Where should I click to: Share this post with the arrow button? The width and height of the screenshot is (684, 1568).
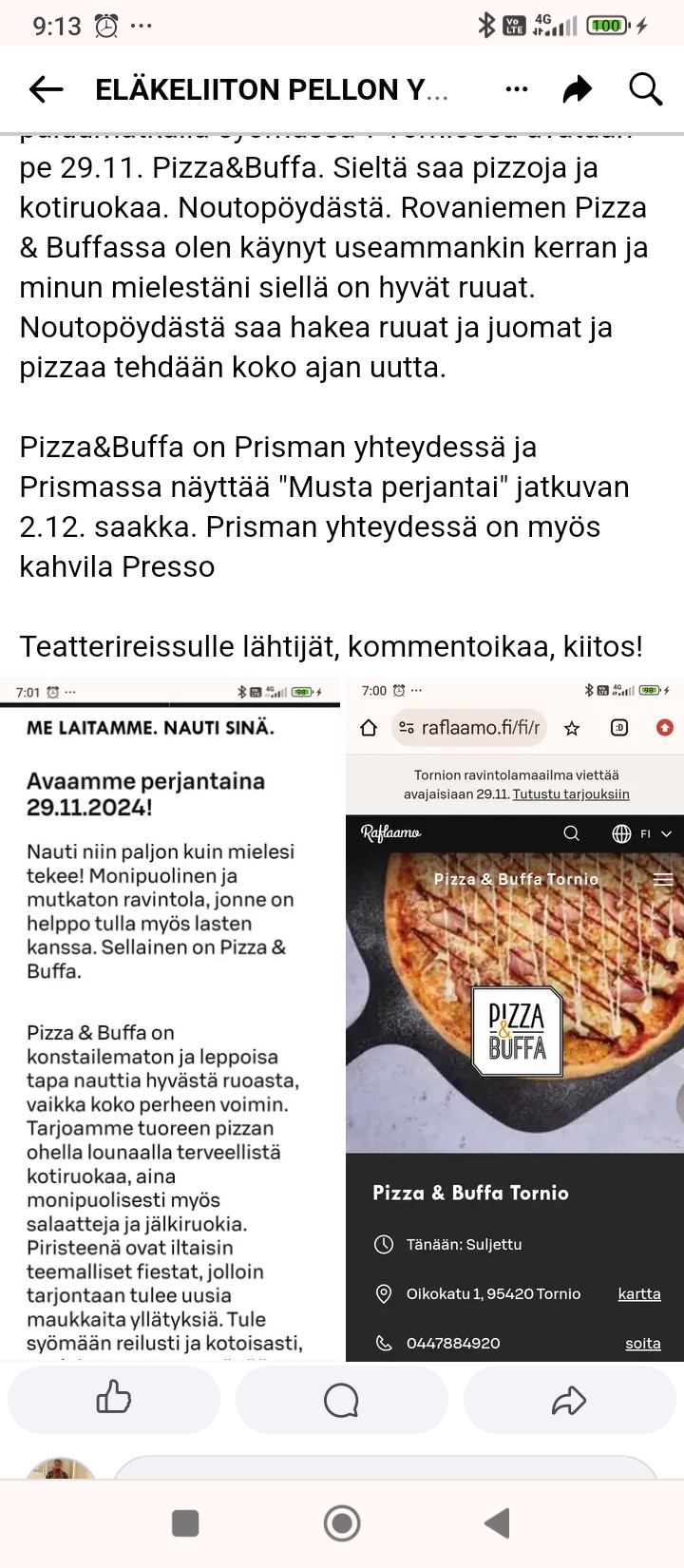coord(569,1399)
